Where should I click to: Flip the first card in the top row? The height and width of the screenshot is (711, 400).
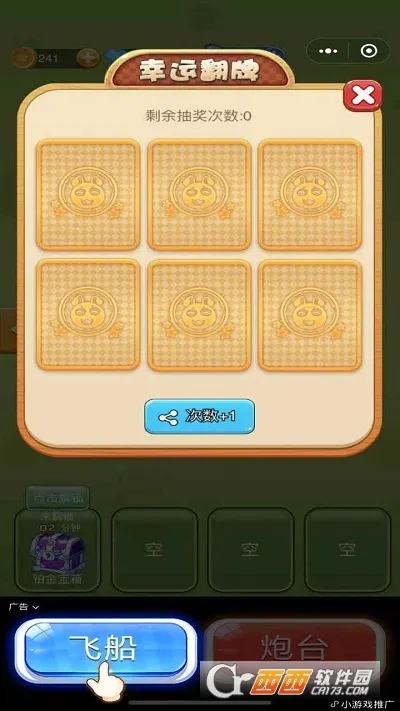tap(88, 195)
